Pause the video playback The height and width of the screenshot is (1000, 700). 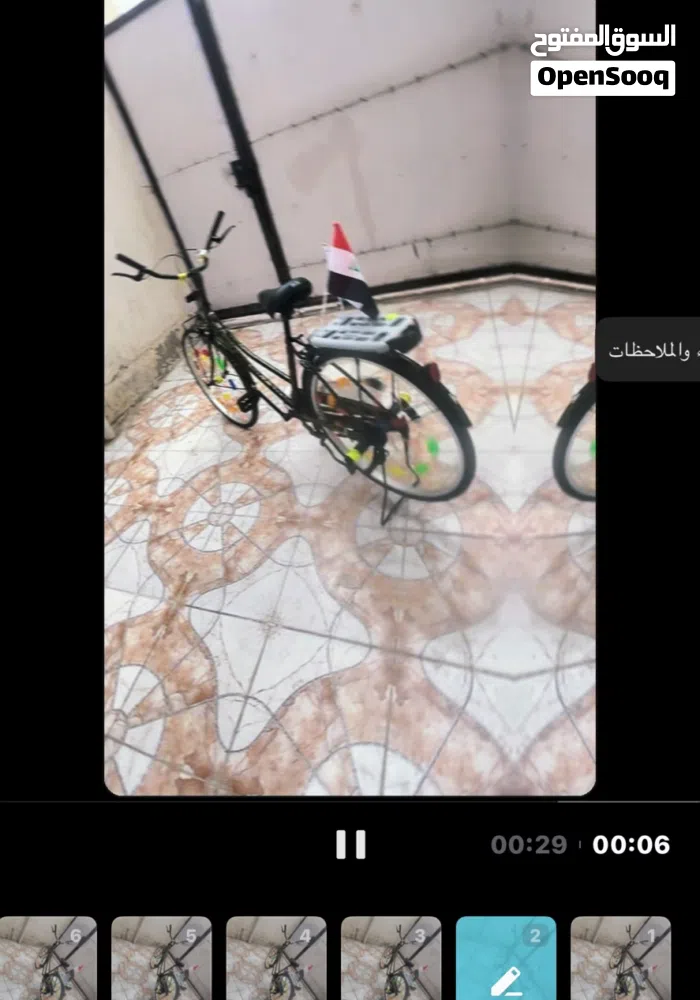[x=350, y=845]
